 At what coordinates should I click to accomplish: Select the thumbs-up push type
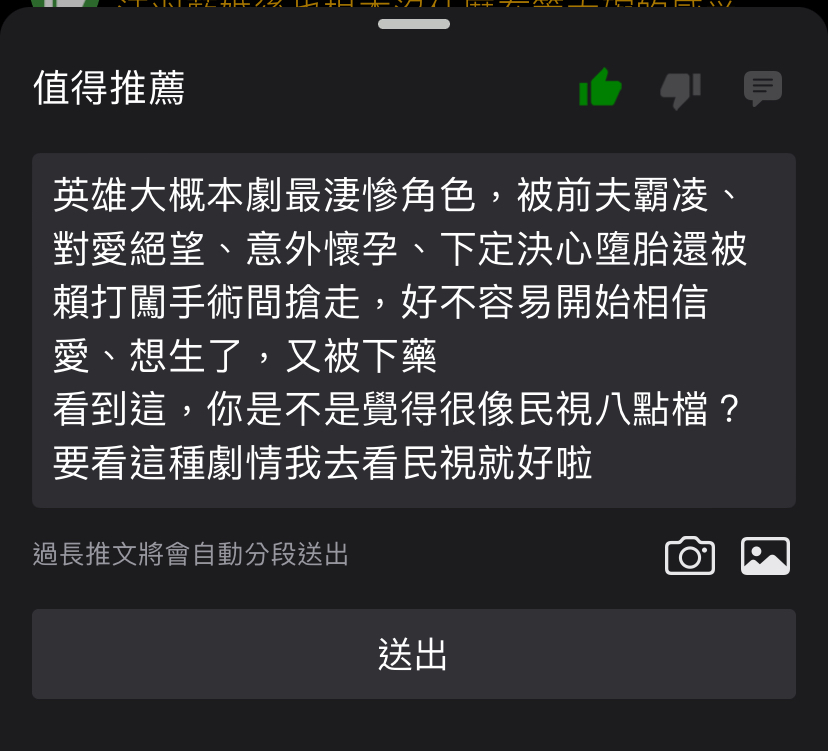tap(600, 89)
